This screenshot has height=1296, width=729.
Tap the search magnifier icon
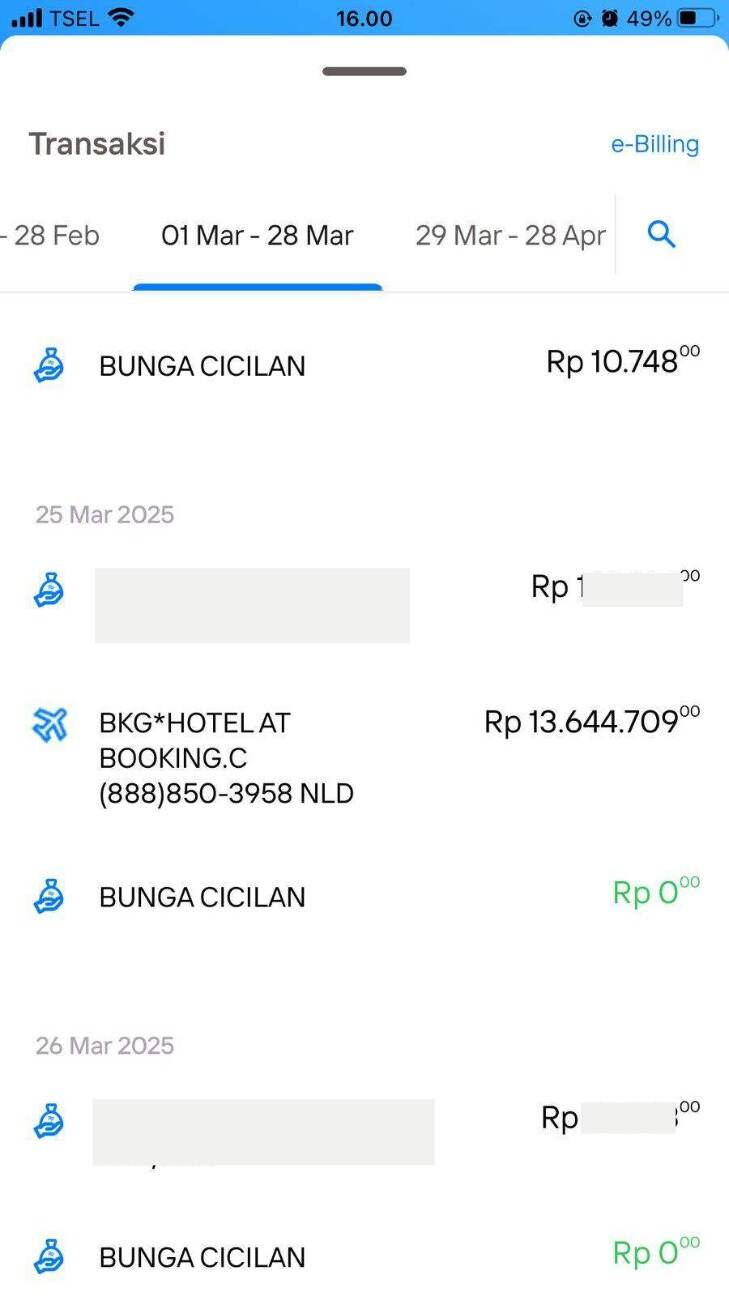point(662,235)
